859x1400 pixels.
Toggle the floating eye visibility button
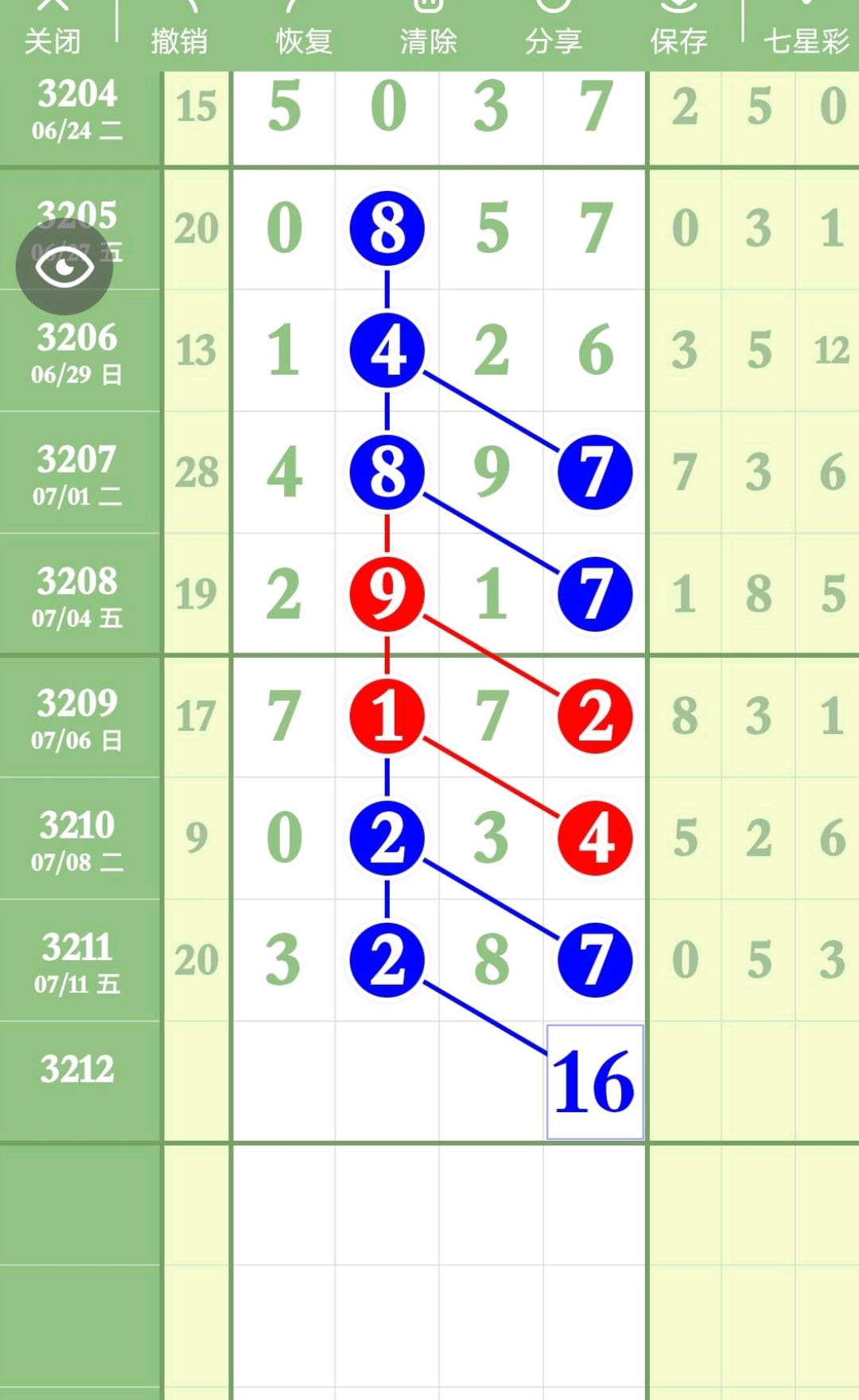click(x=64, y=266)
